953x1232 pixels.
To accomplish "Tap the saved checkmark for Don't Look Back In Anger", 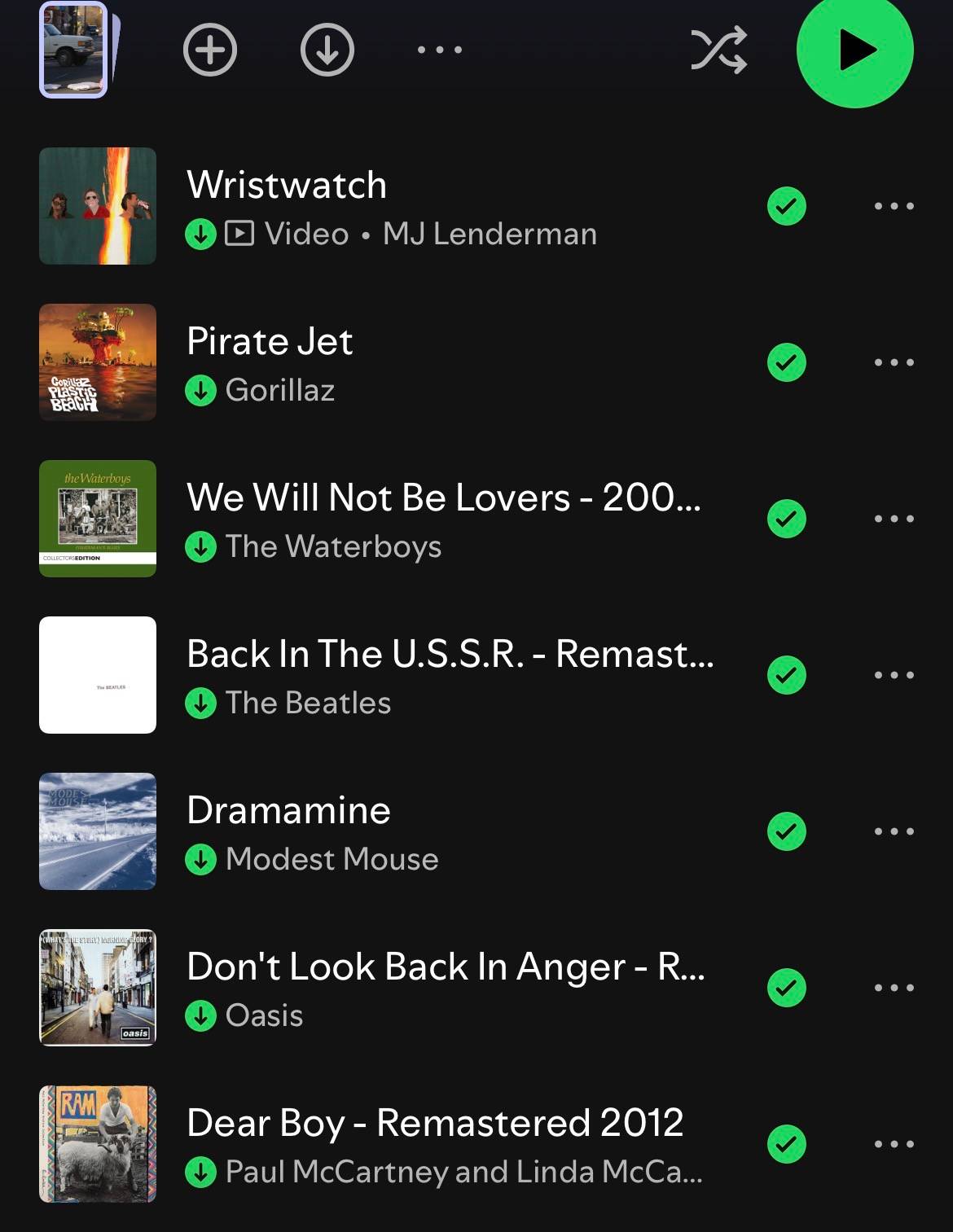I will coord(787,988).
